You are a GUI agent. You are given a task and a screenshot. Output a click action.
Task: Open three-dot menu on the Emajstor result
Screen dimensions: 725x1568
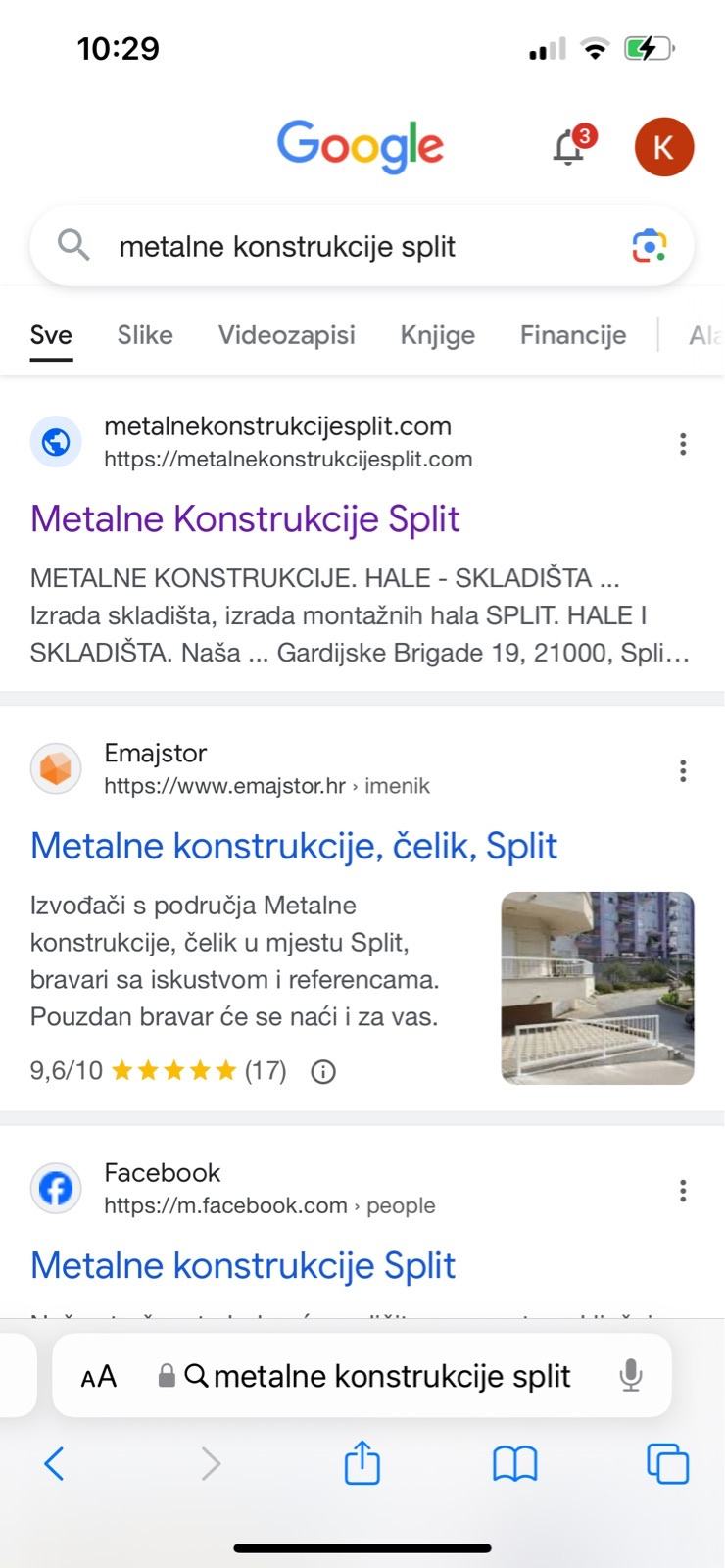(683, 771)
